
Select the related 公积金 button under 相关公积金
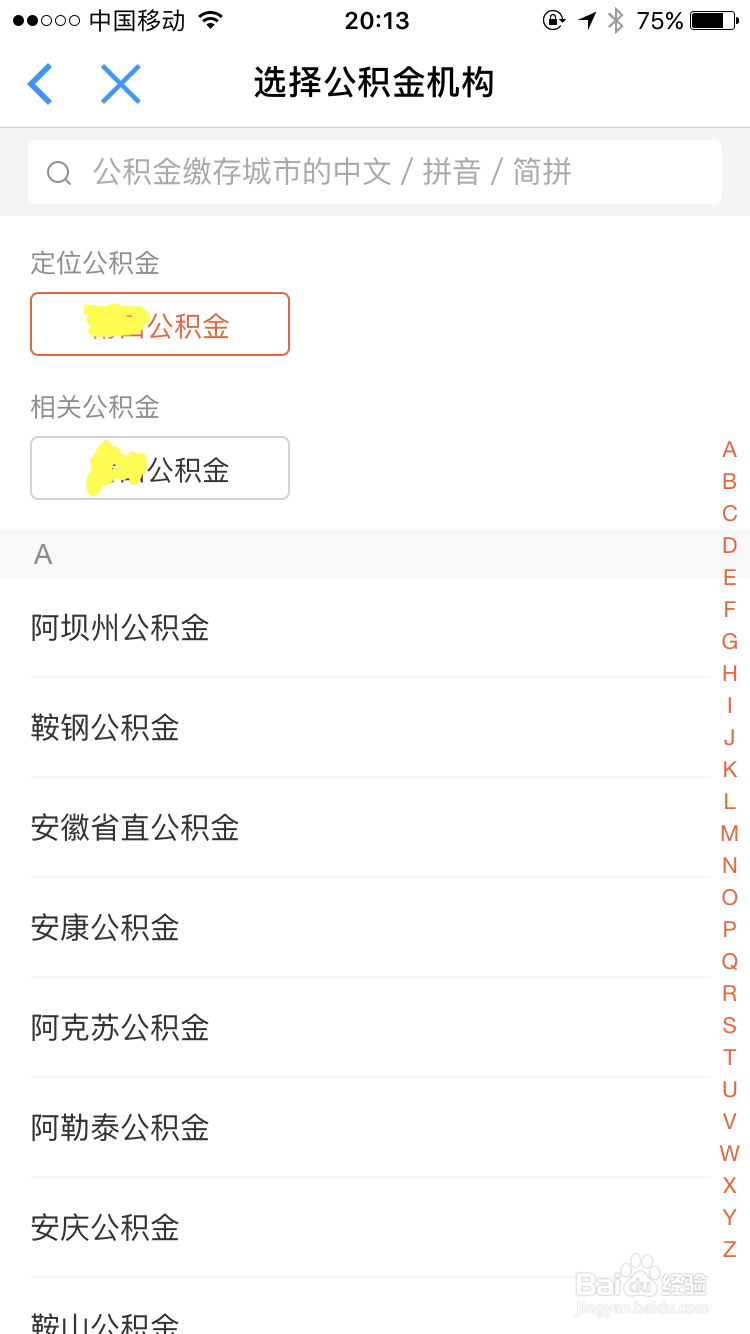tap(160, 468)
